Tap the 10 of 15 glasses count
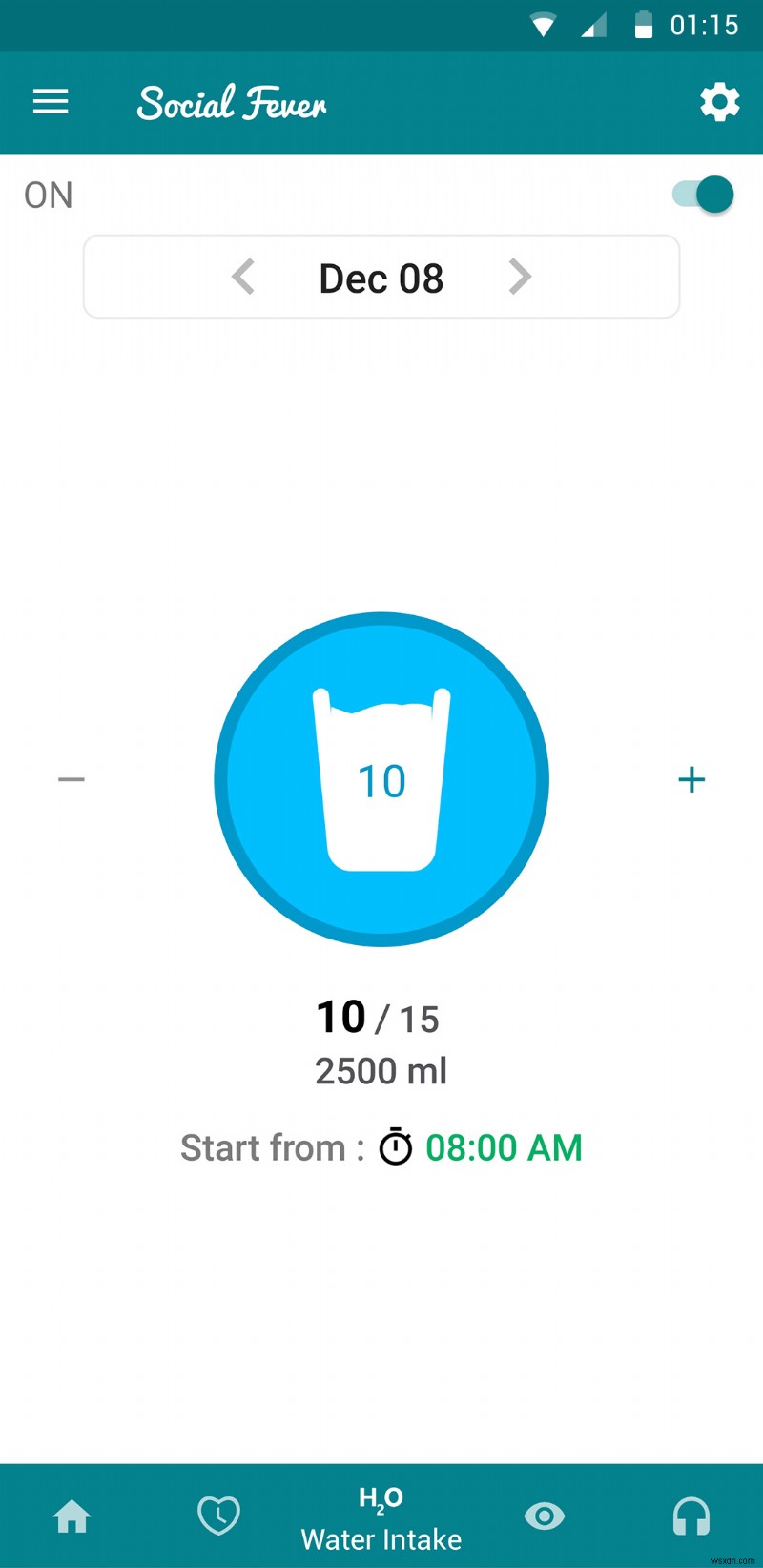This screenshot has width=763, height=1568. tap(378, 1017)
